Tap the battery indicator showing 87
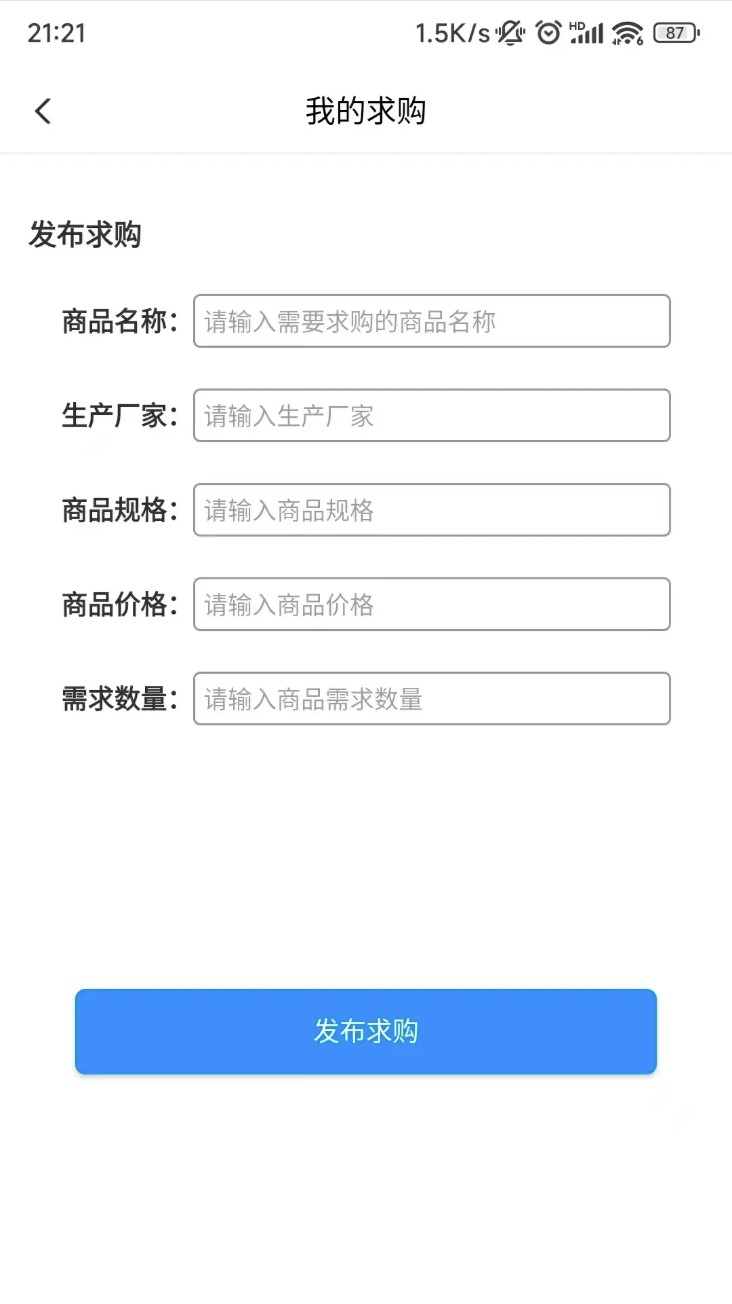 [676, 33]
